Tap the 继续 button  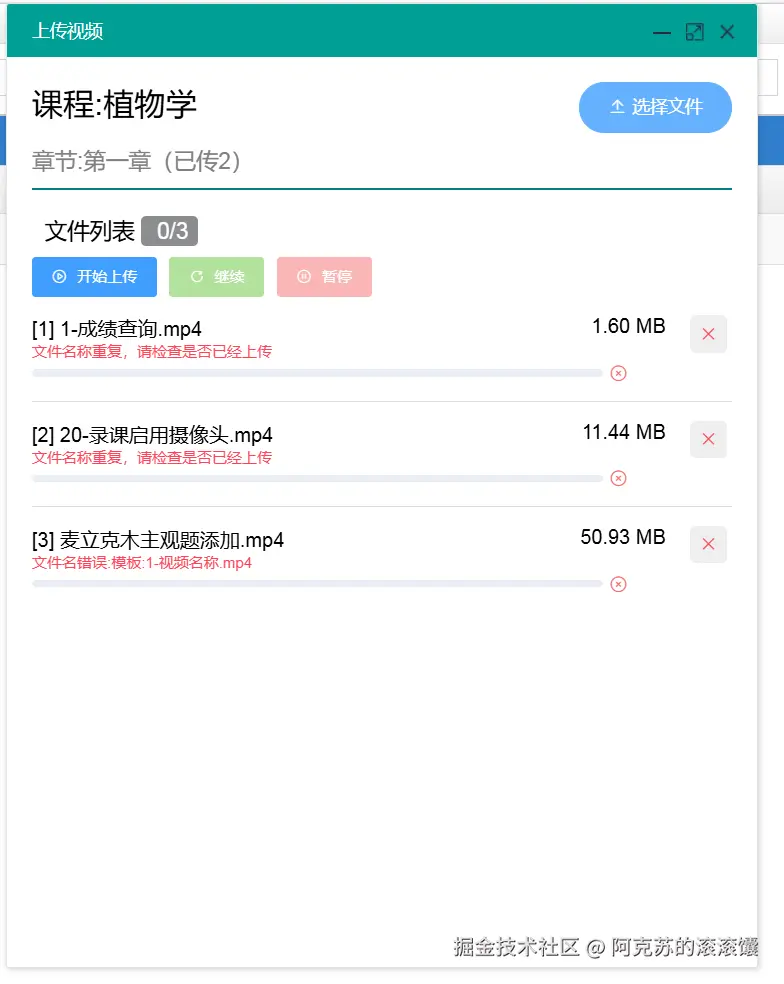coord(216,277)
